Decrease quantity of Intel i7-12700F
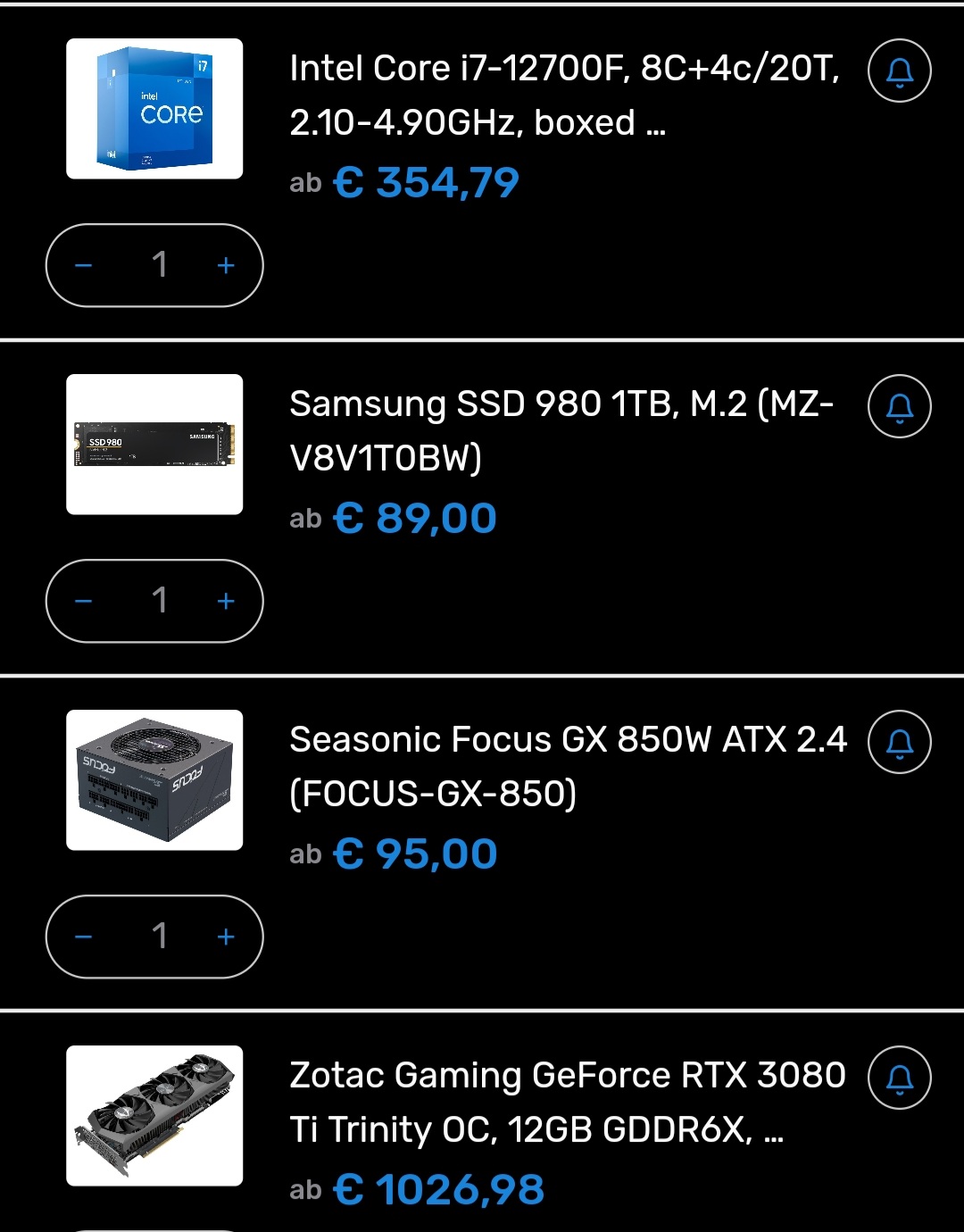The image size is (964, 1232). 83,265
